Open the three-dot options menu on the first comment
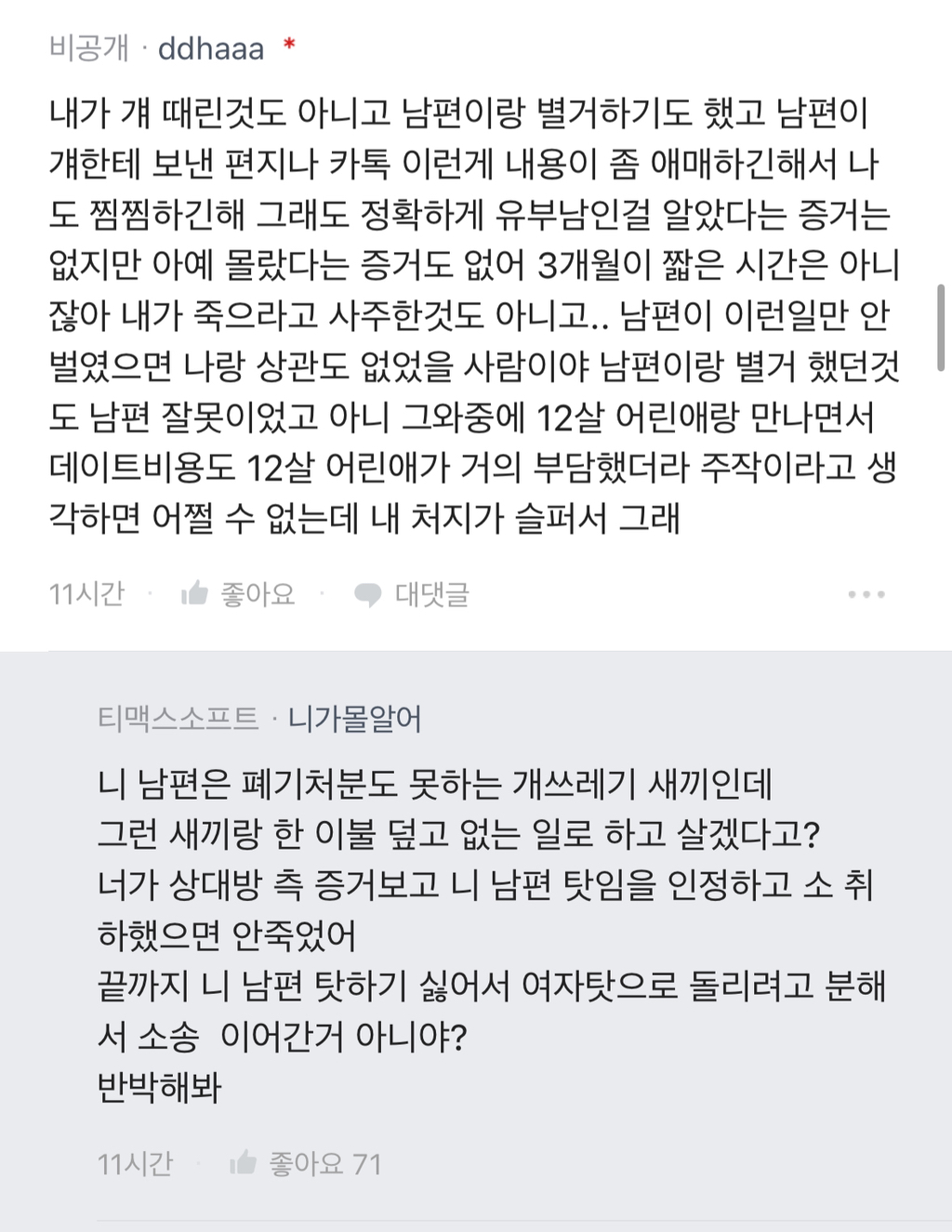 pyautogui.click(x=868, y=593)
